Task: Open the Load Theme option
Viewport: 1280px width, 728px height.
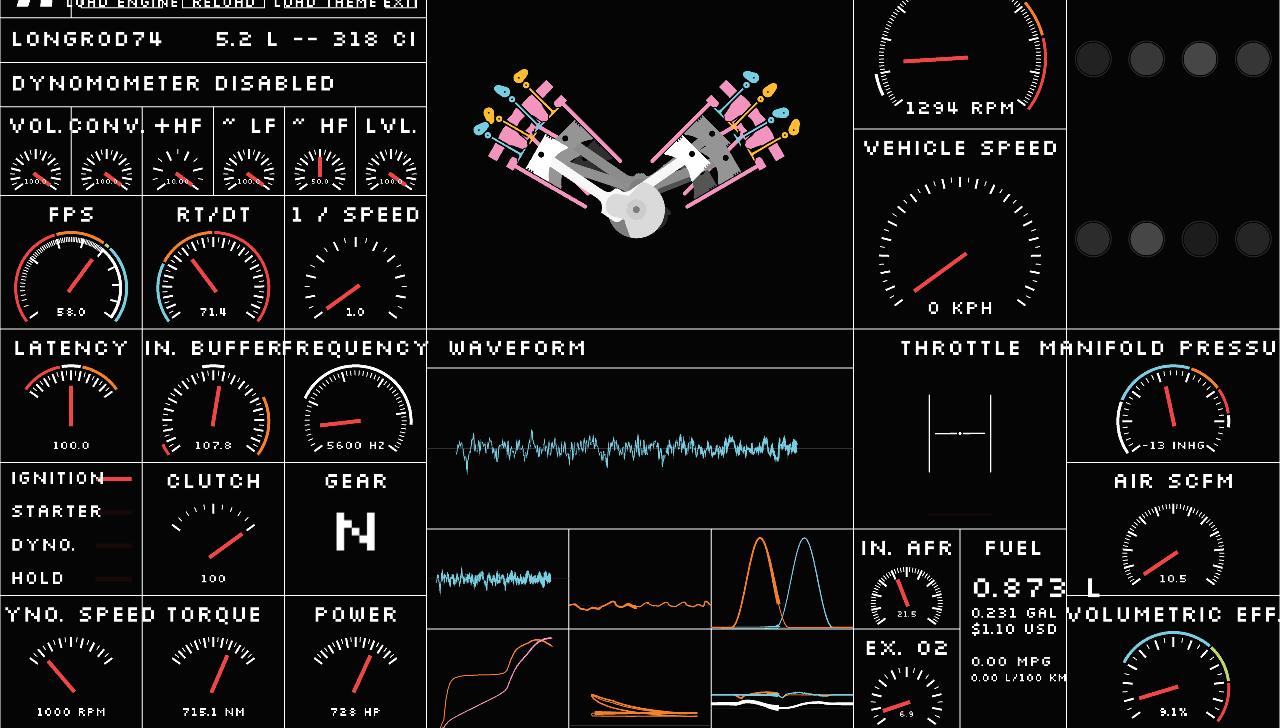Action: click(325, 4)
